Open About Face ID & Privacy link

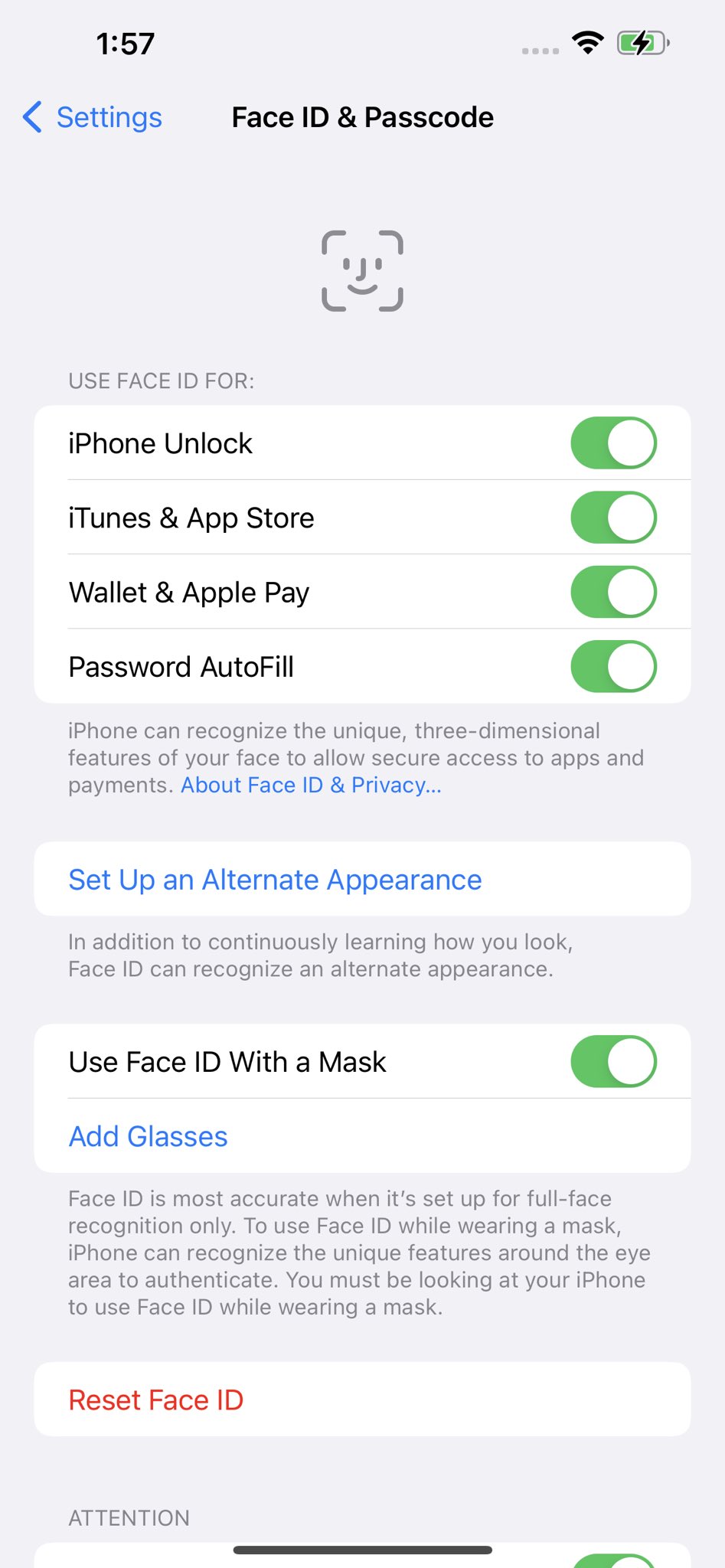[x=311, y=786]
